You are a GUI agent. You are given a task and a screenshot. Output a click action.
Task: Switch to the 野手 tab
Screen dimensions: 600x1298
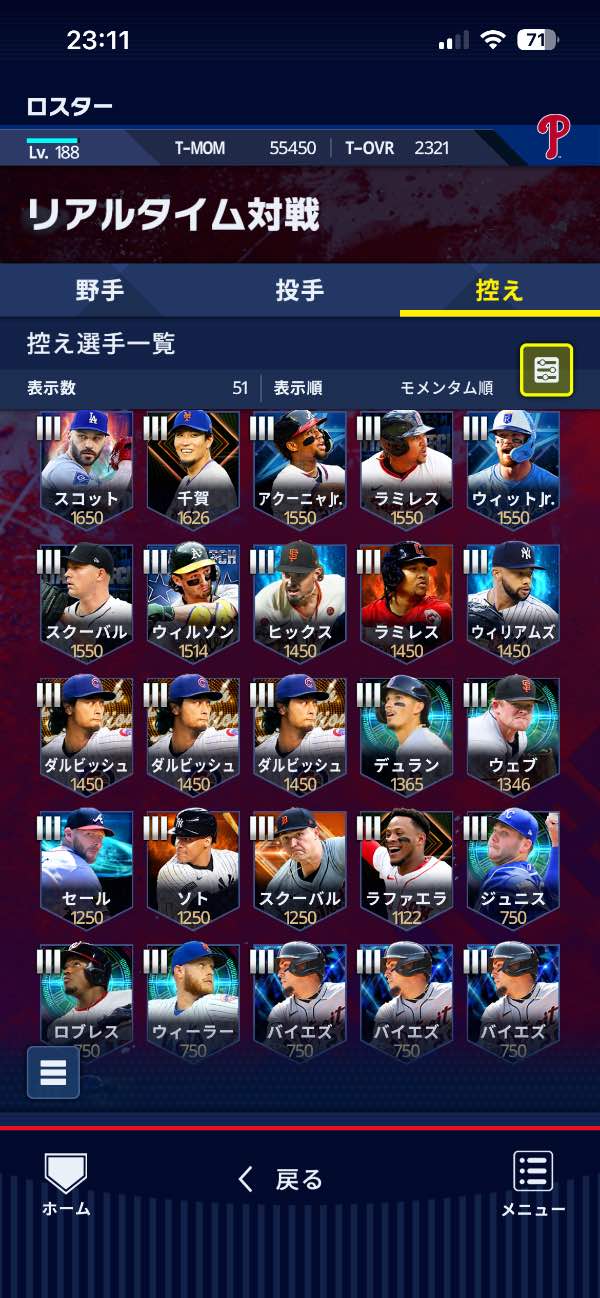[100, 291]
